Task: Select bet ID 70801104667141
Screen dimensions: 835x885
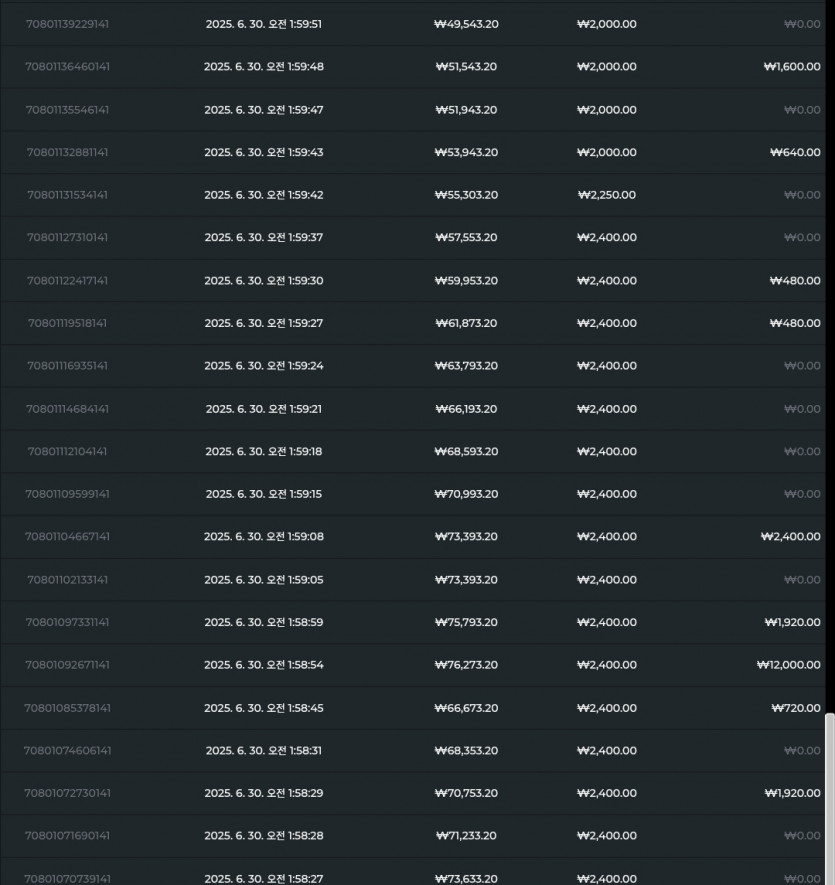Action: [67, 536]
